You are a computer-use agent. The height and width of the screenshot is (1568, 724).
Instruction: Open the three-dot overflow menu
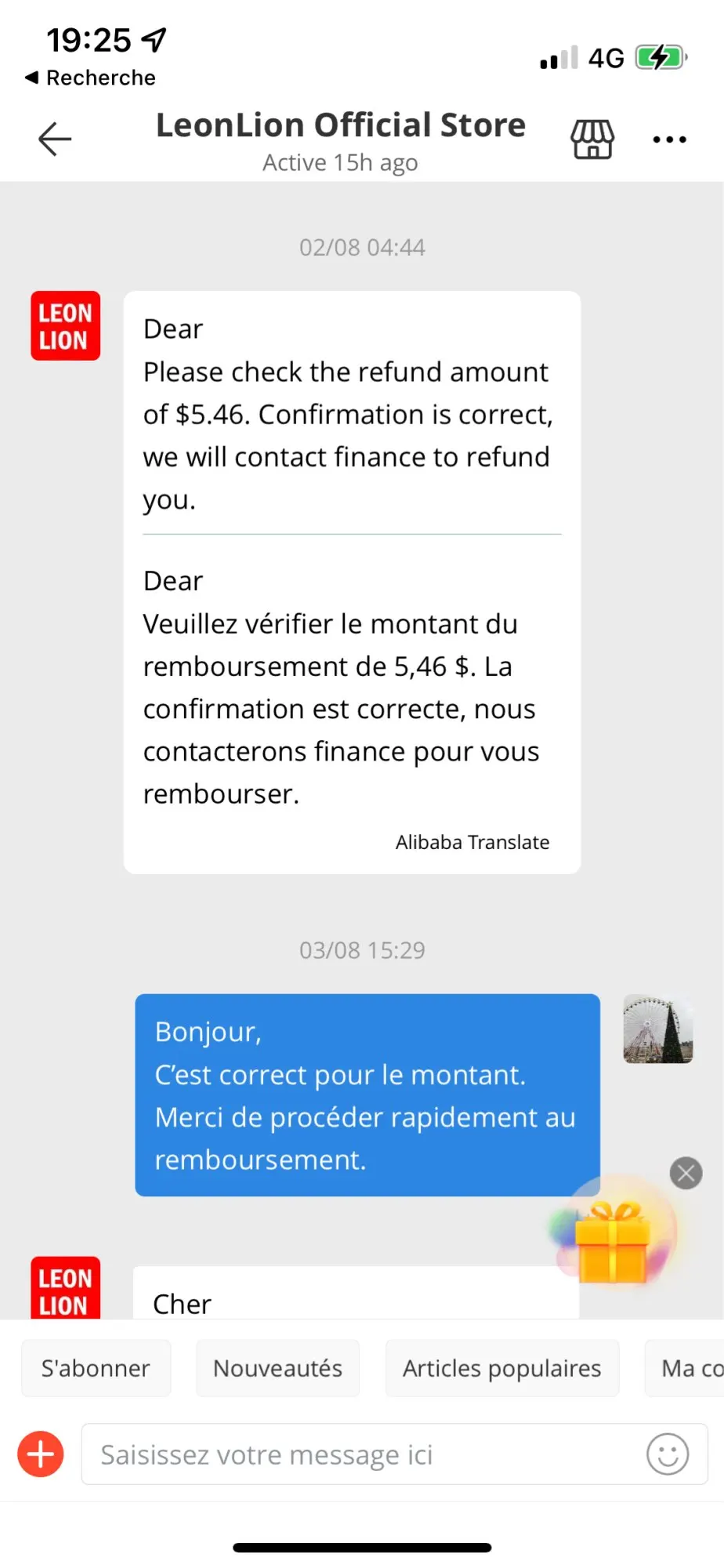click(669, 140)
